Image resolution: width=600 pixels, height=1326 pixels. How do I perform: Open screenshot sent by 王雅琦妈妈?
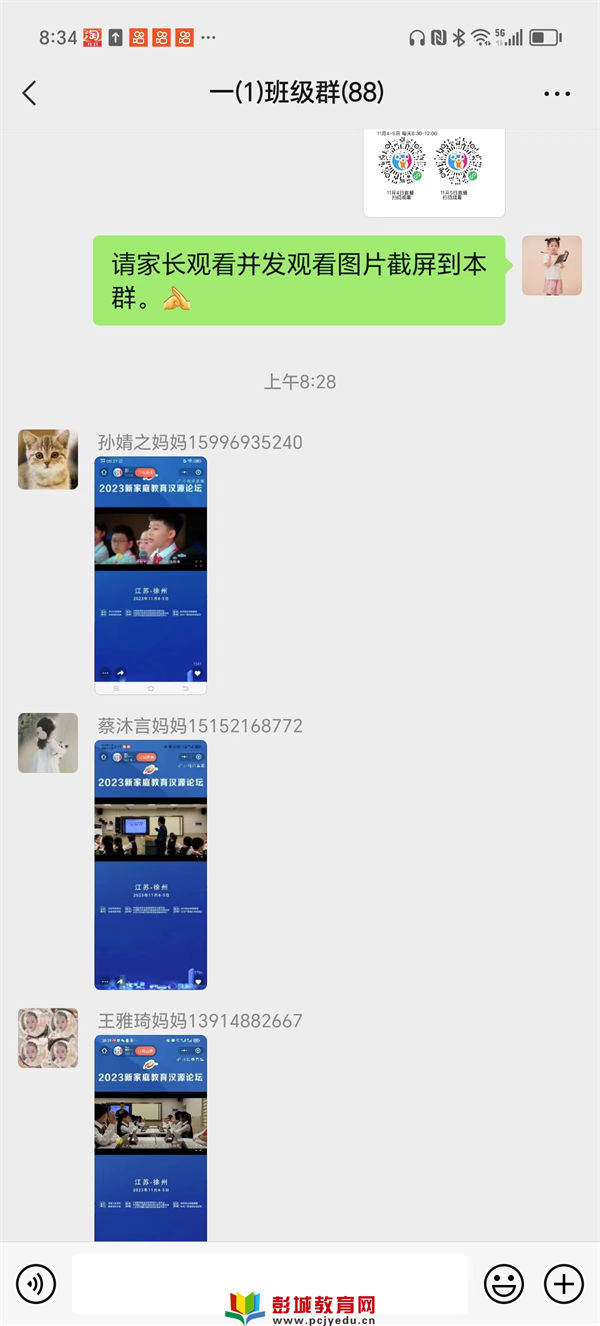(151, 1138)
